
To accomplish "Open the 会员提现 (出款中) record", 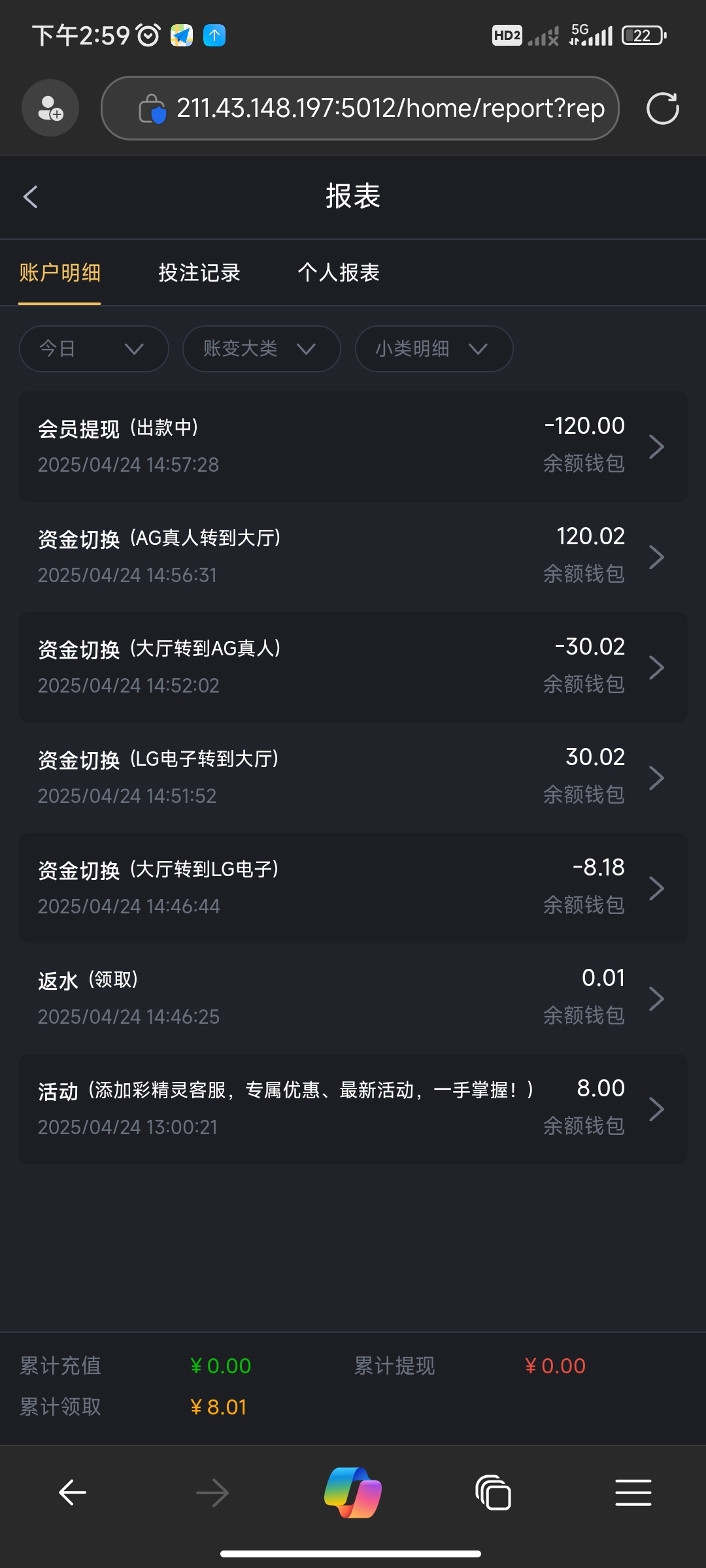I will (x=353, y=446).
